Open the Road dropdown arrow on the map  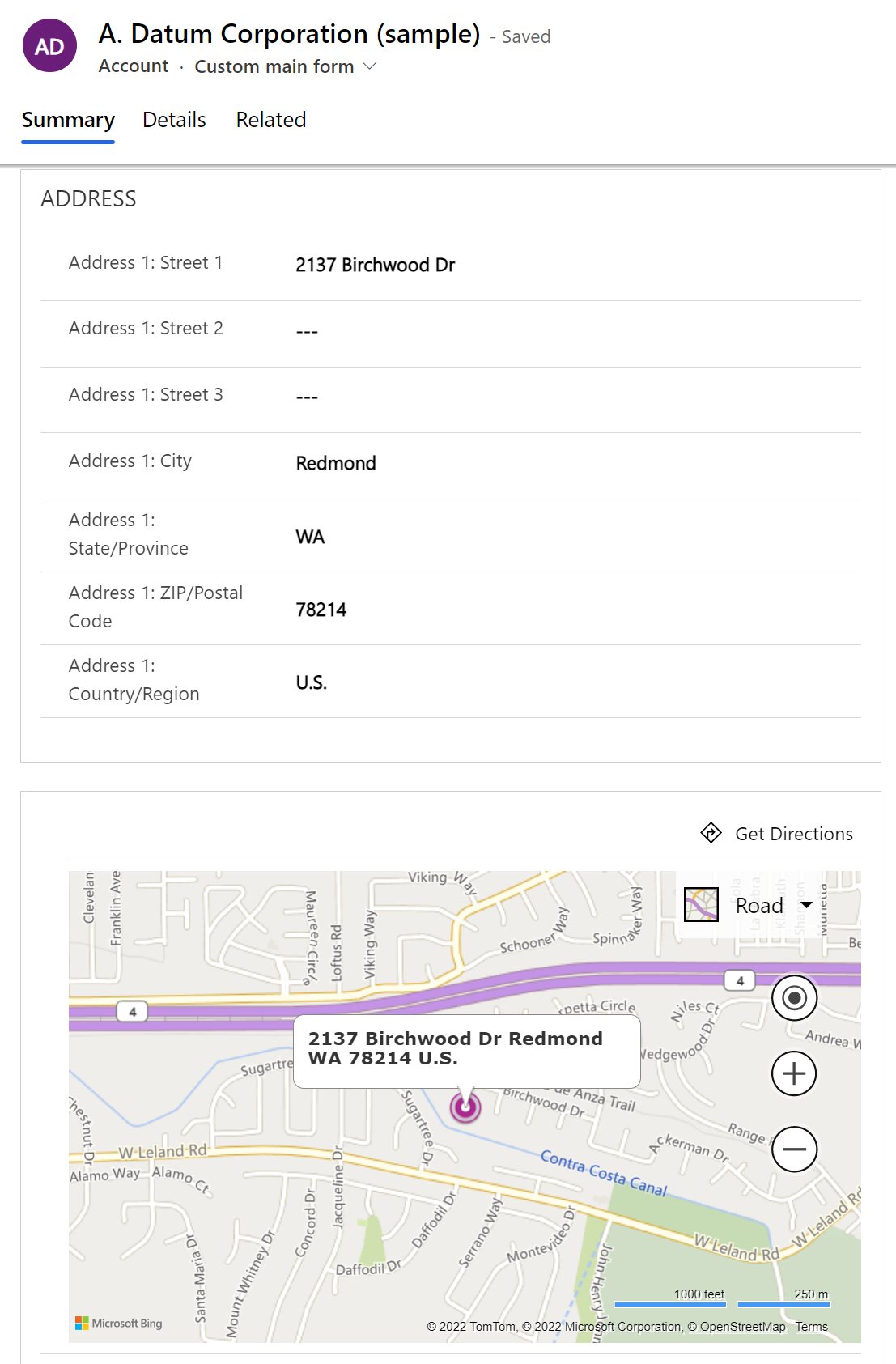coord(806,905)
